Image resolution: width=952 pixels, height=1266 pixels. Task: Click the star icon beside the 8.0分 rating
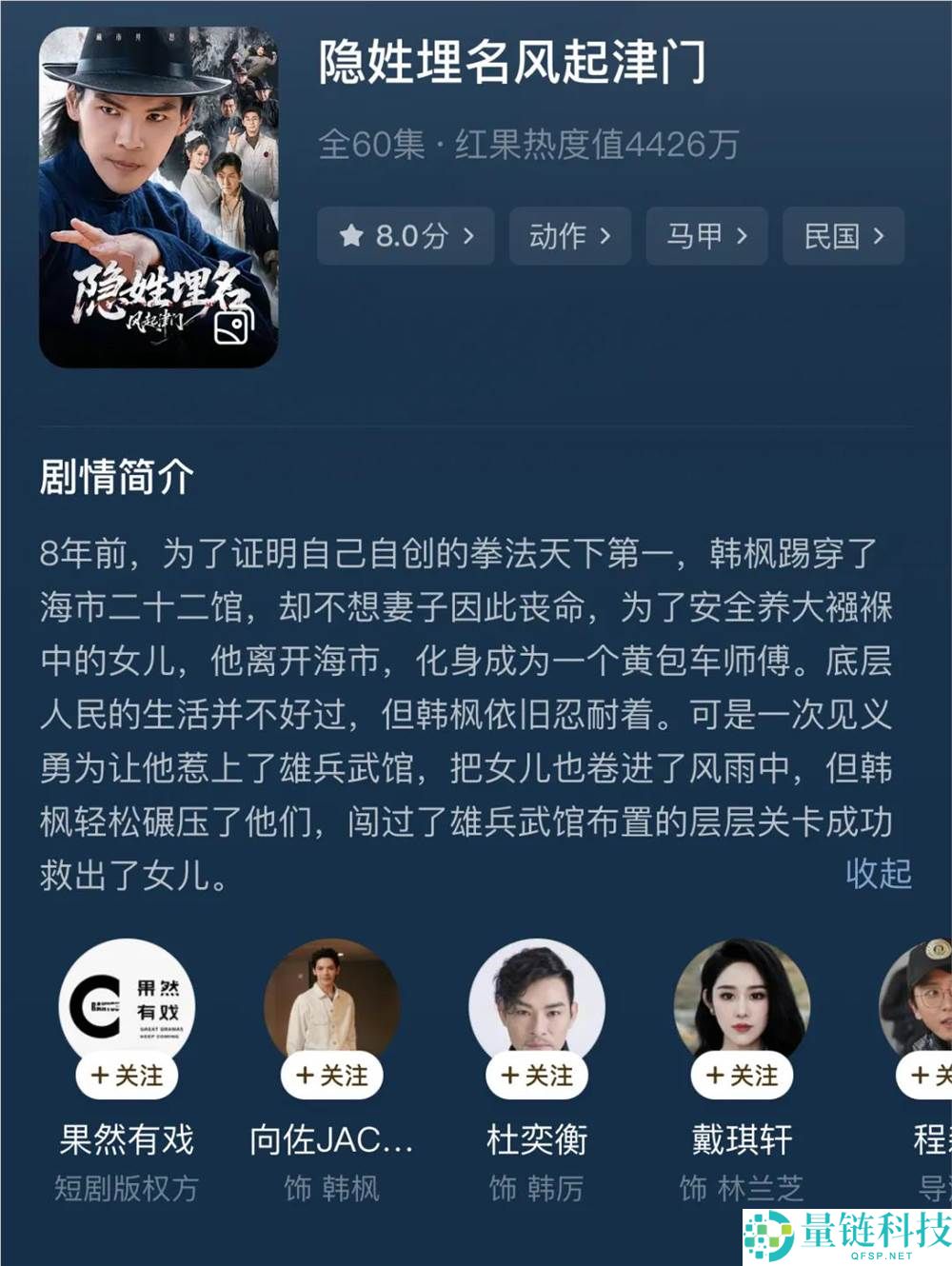[x=351, y=236]
